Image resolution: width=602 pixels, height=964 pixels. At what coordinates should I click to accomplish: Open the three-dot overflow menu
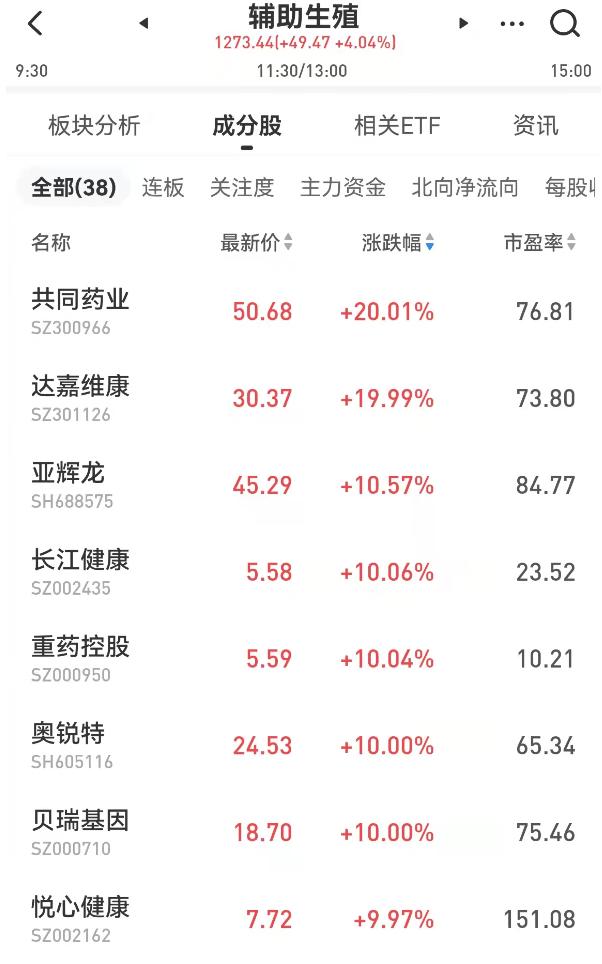[x=512, y=24]
